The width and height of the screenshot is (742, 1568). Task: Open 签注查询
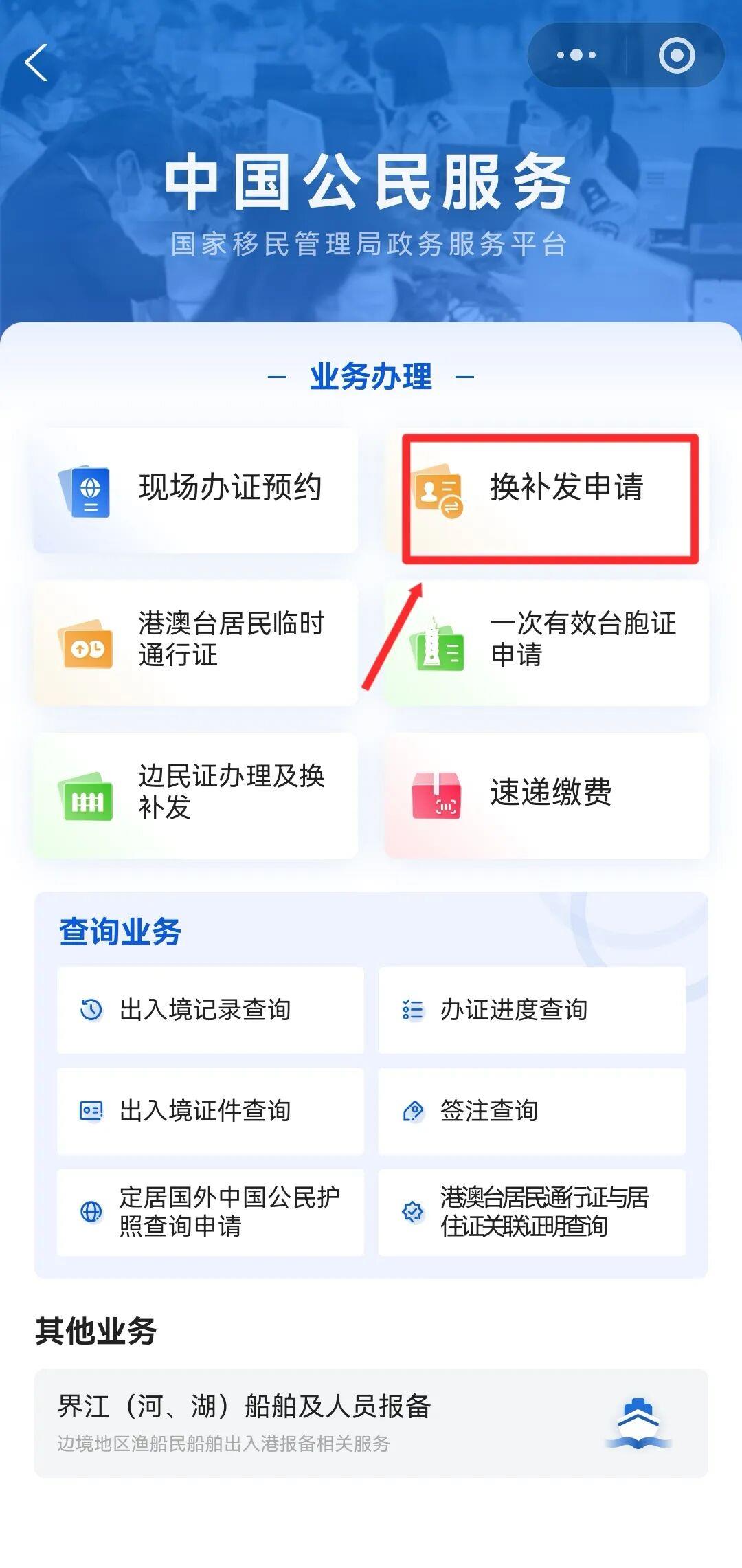(x=532, y=1110)
